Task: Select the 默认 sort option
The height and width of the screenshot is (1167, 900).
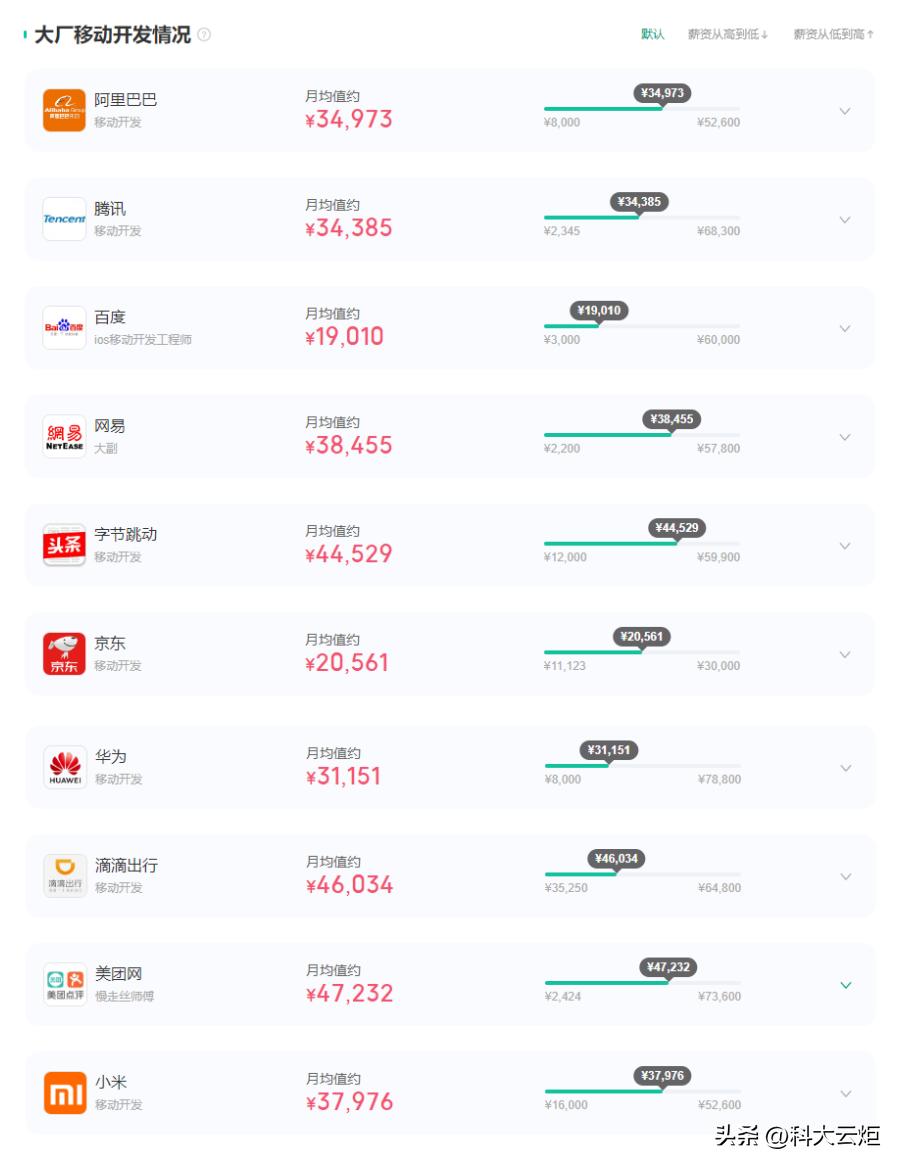Action: [653, 33]
